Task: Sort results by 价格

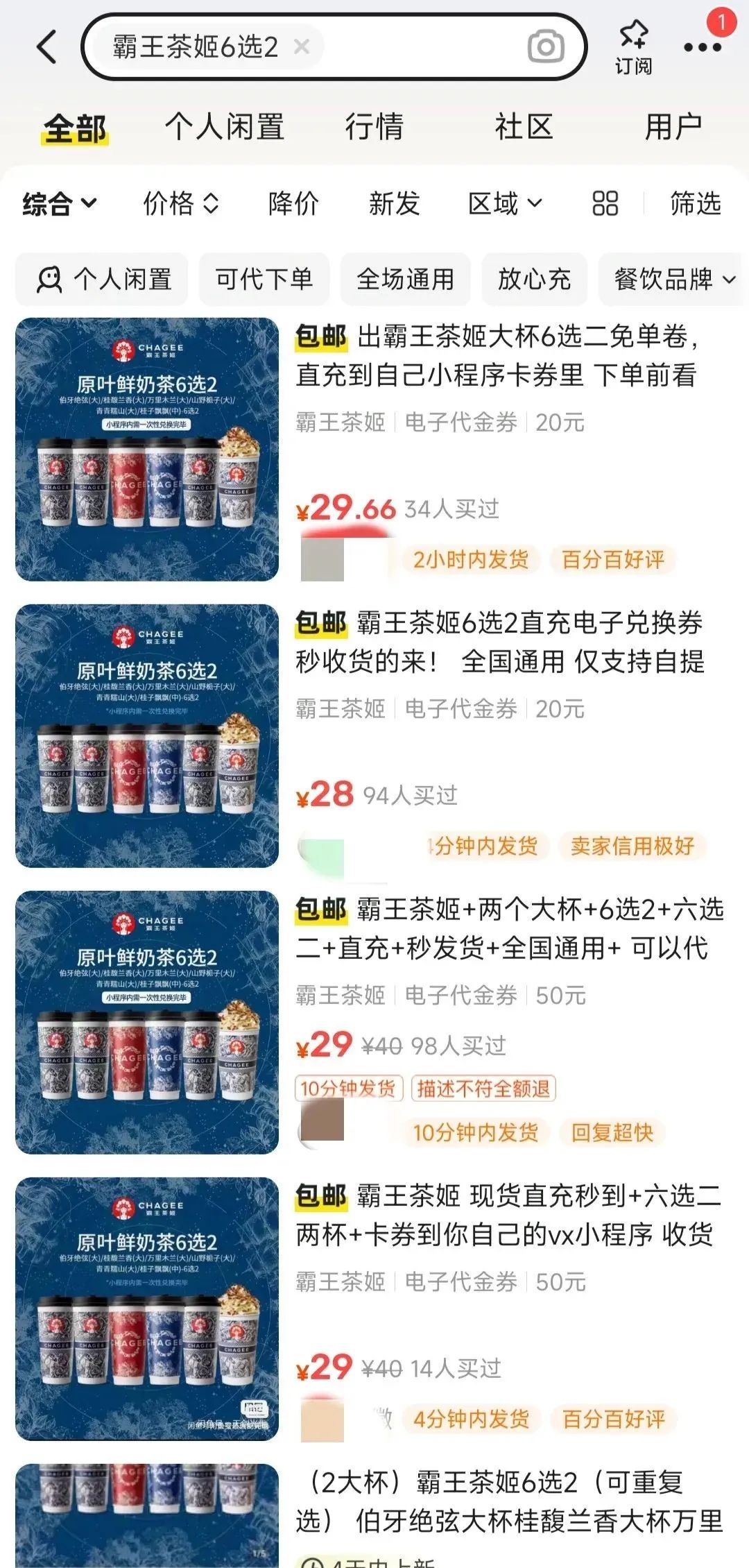Action: point(180,203)
